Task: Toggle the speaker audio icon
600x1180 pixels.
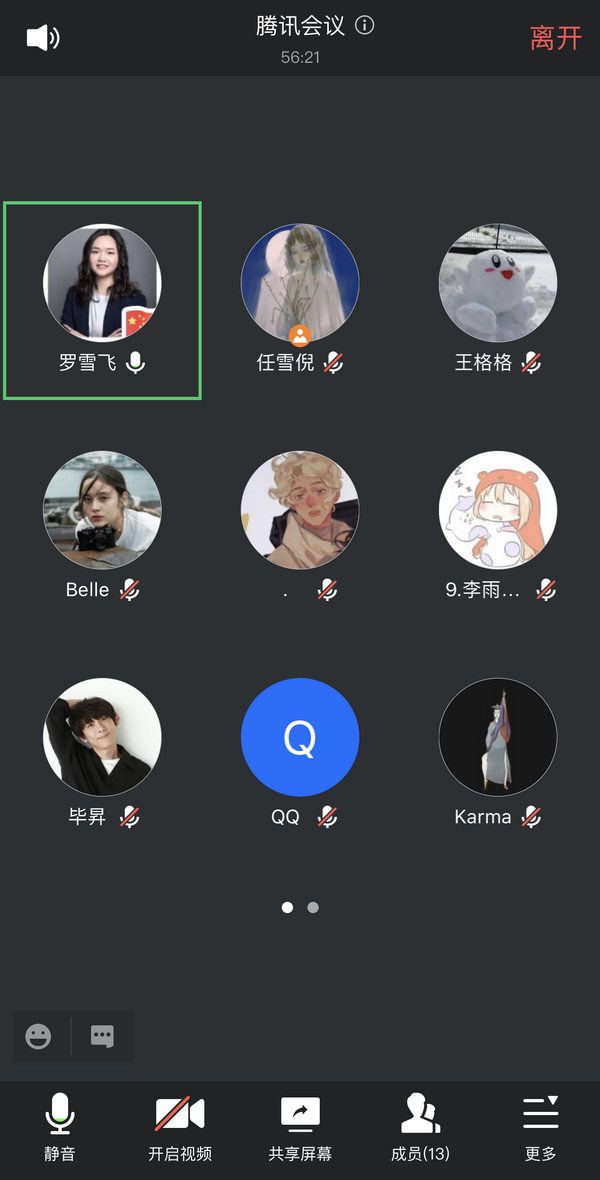Action: pyautogui.click(x=43, y=38)
